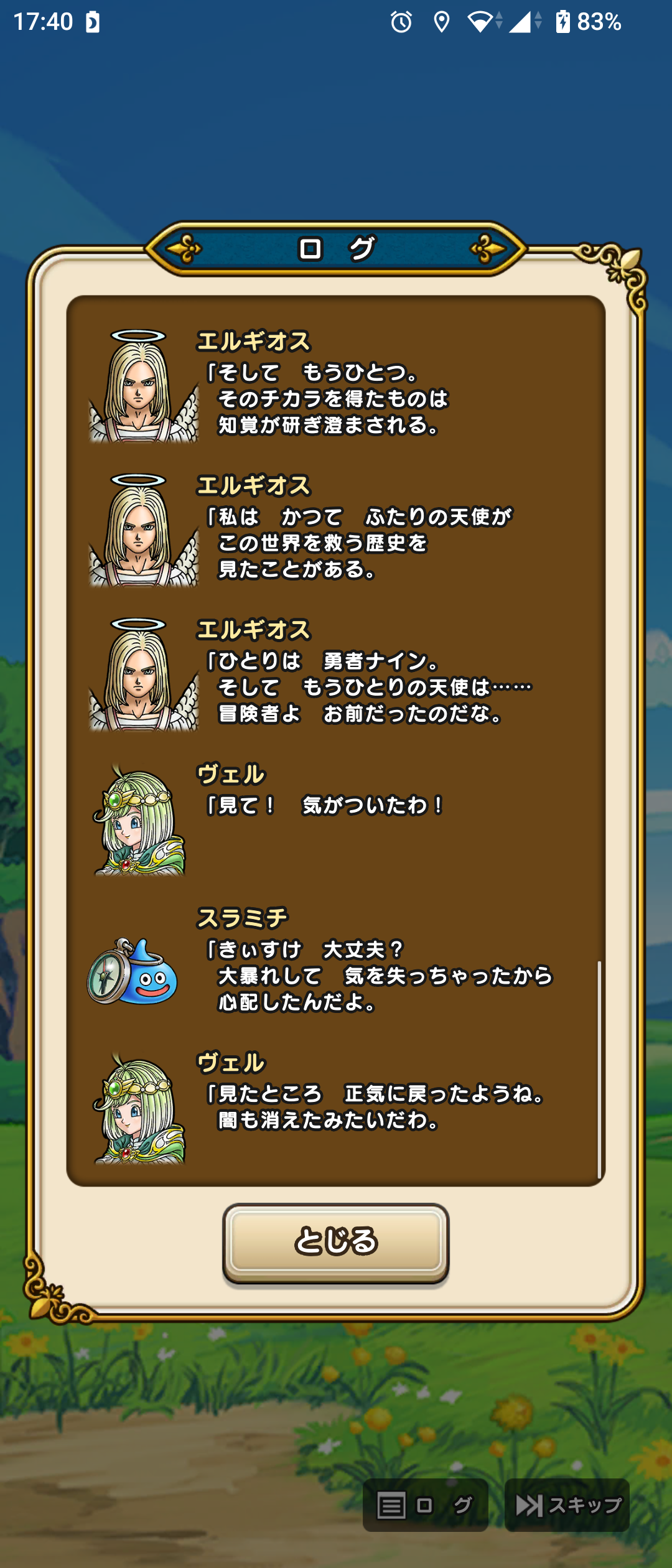Viewport: 672px width, 1568px height.
Task: Close the log with the とじる button
Action: [335, 1241]
